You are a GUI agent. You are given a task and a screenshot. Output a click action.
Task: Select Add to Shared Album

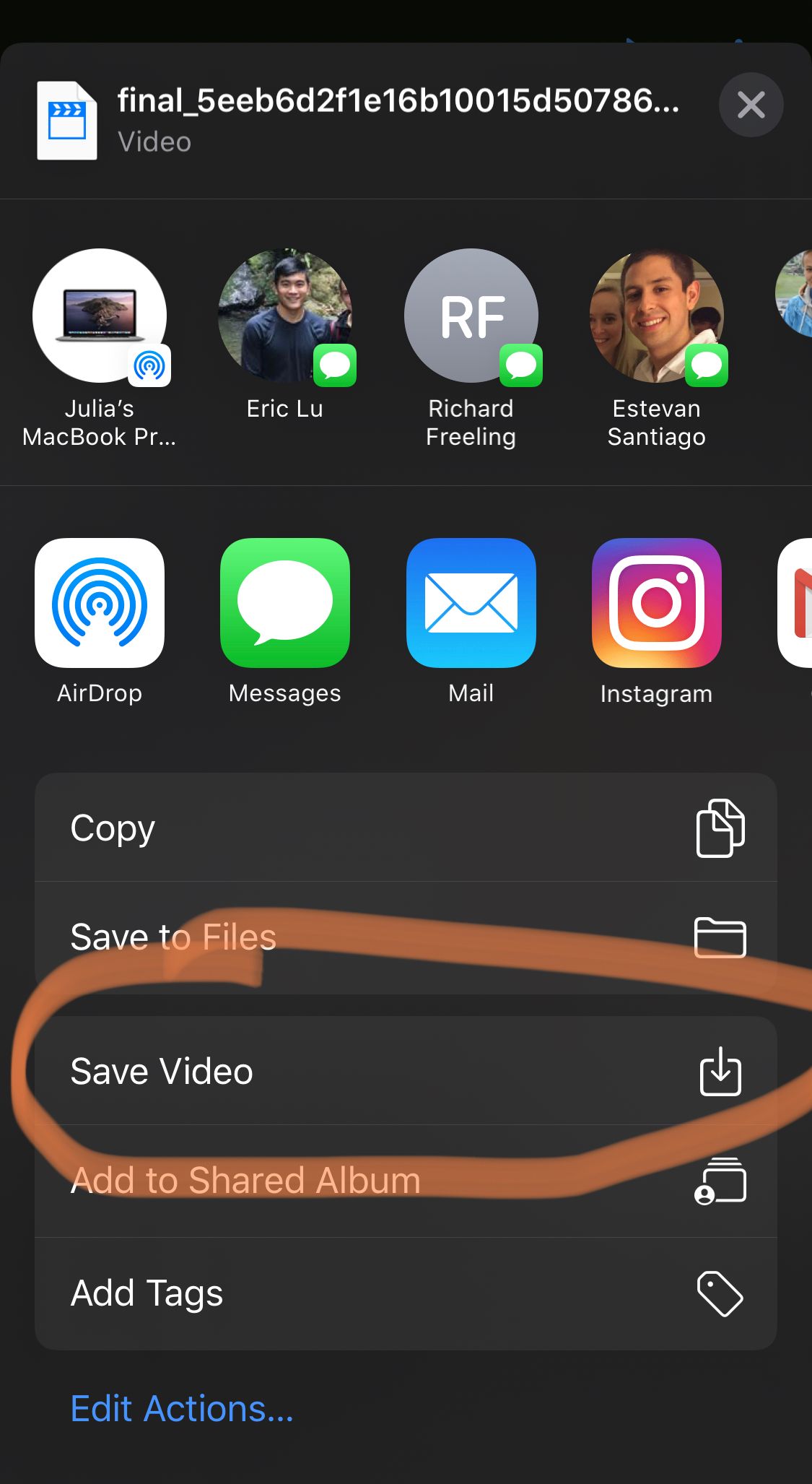click(406, 1181)
